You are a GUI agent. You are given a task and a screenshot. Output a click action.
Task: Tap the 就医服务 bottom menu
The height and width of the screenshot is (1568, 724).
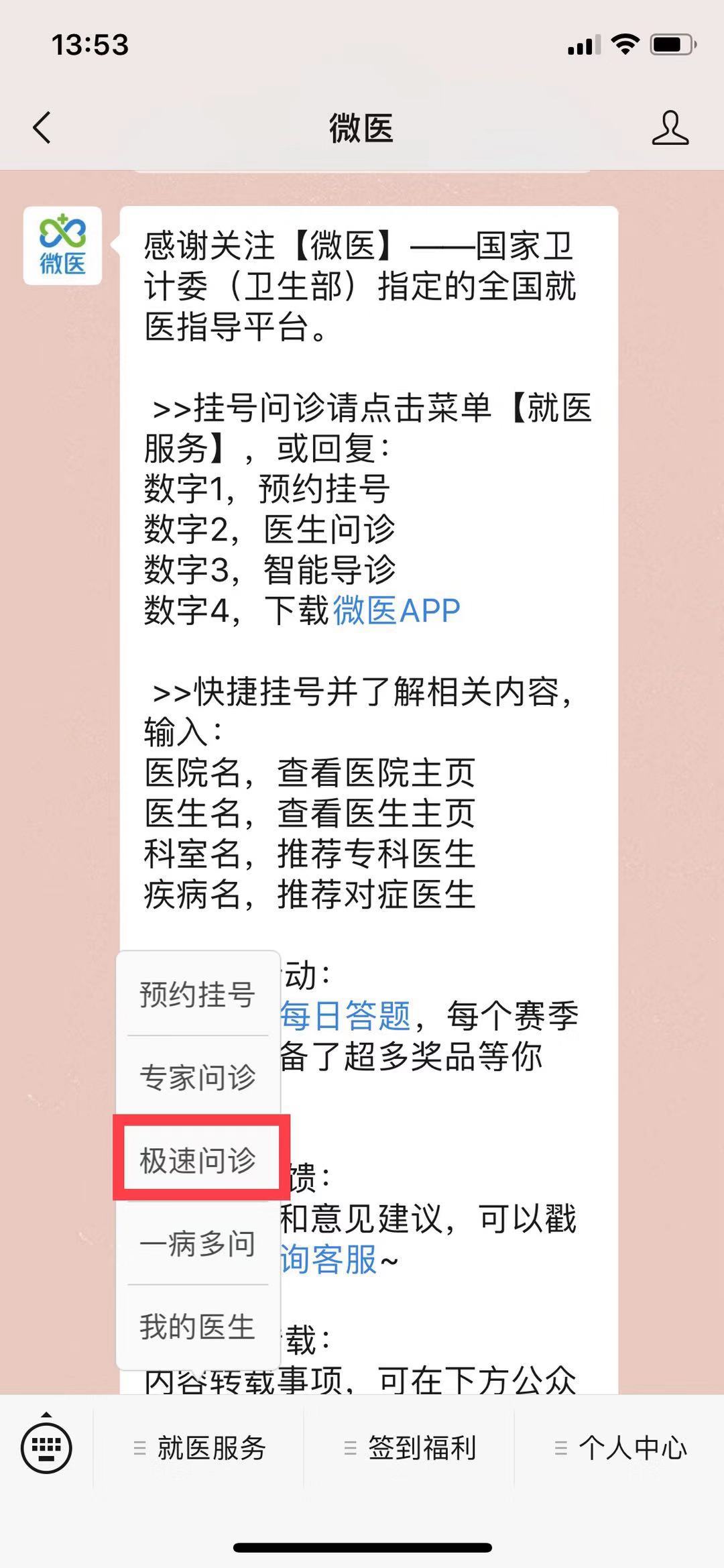(199, 1448)
